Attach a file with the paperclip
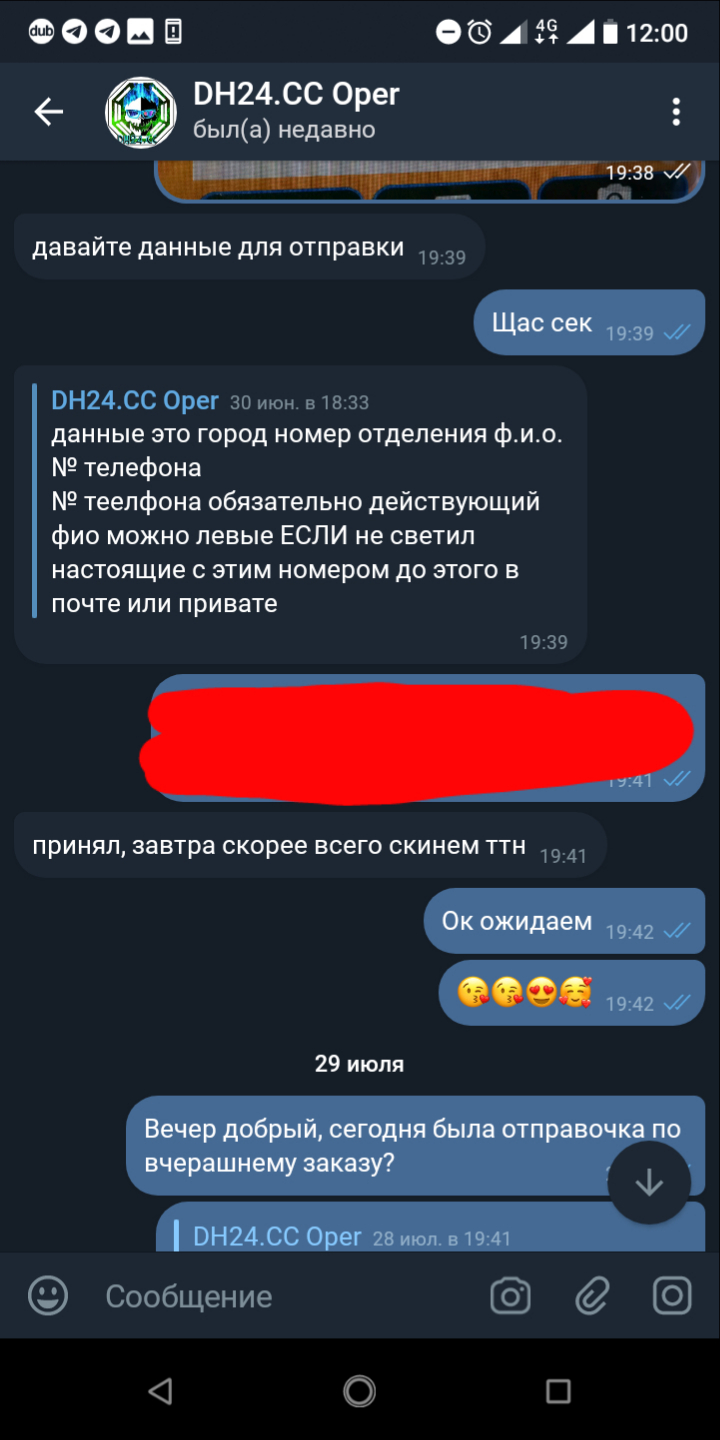The image size is (720, 1440). point(592,1296)
